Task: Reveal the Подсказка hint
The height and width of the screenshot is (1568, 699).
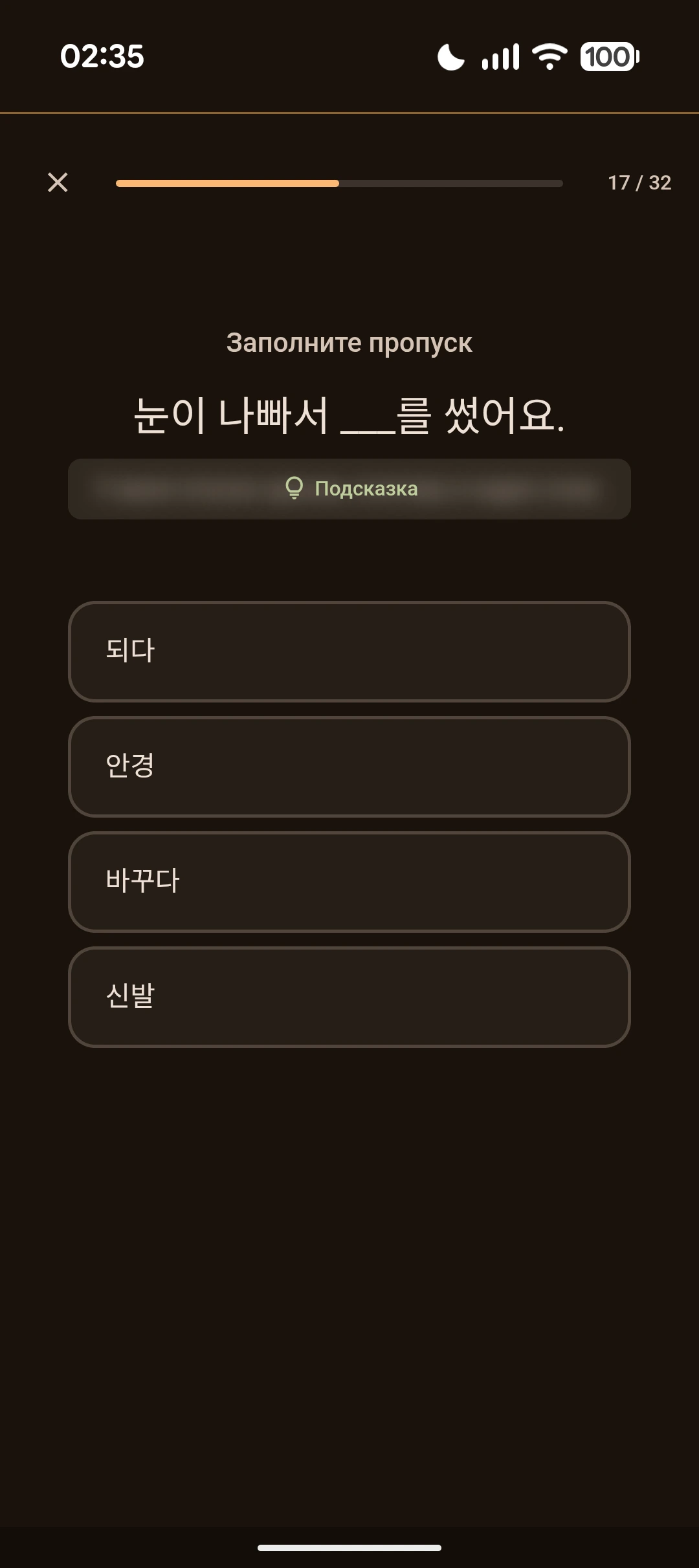Action: (x=349, y=488)
